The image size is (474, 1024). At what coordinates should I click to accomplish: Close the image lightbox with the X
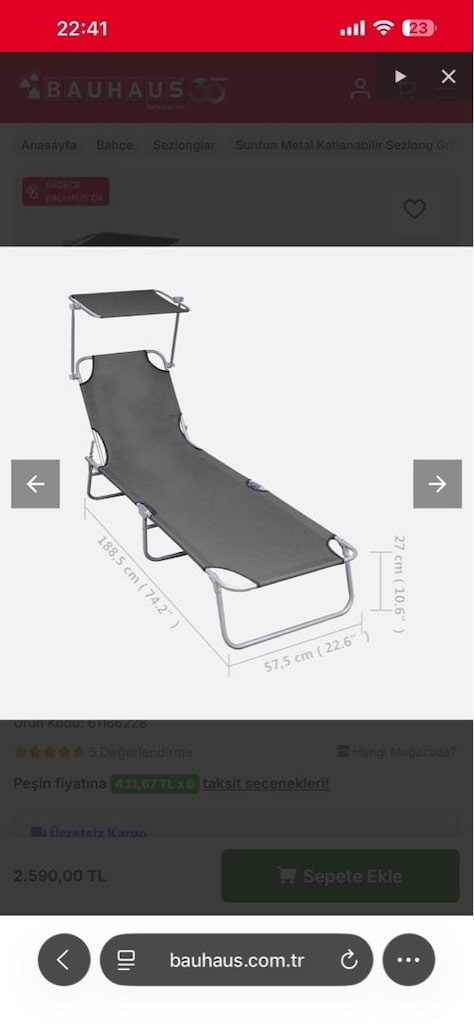(x=448, y=76)
